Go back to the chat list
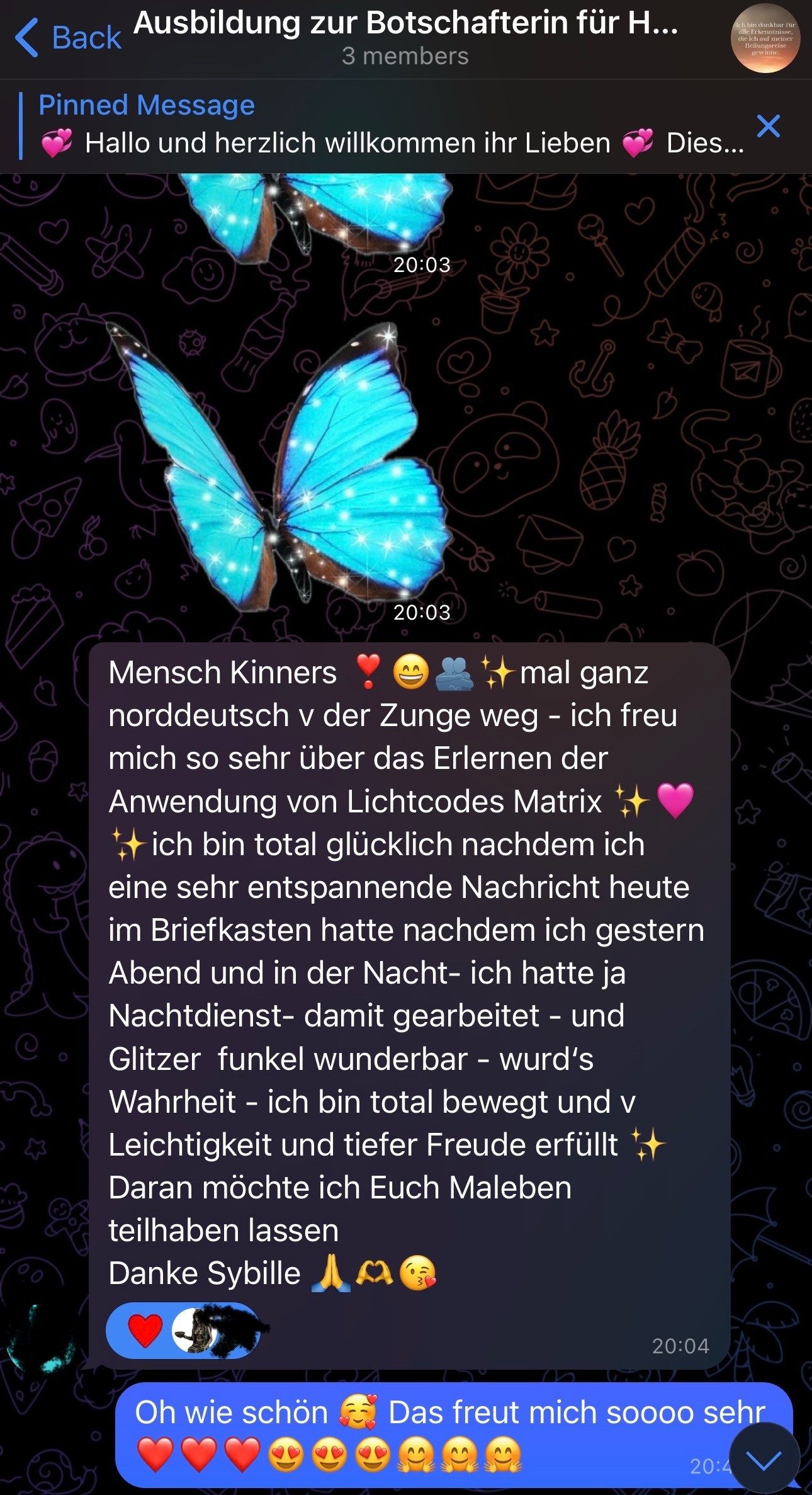812x1495 pixels. coord(68,38)
